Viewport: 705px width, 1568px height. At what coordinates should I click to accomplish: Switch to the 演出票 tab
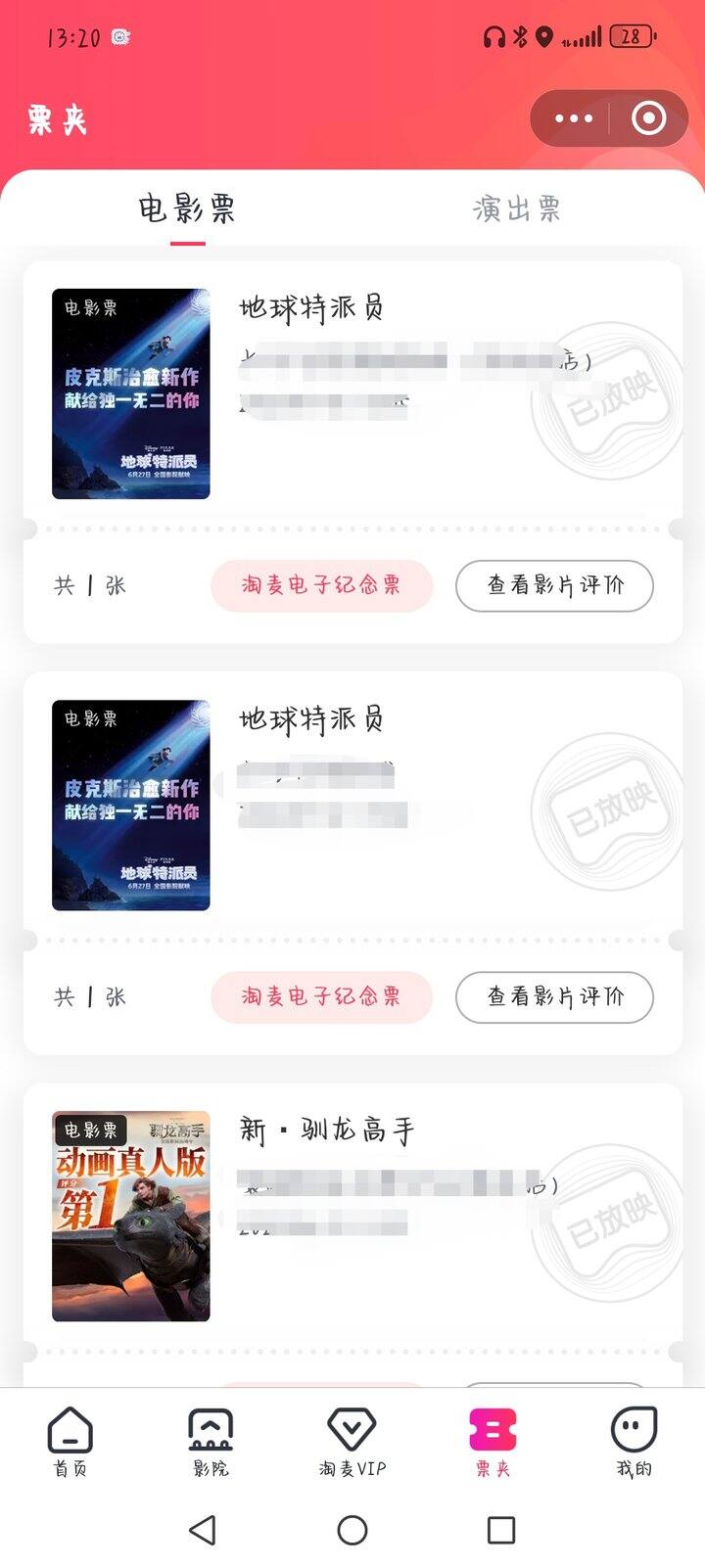(517, 208)
